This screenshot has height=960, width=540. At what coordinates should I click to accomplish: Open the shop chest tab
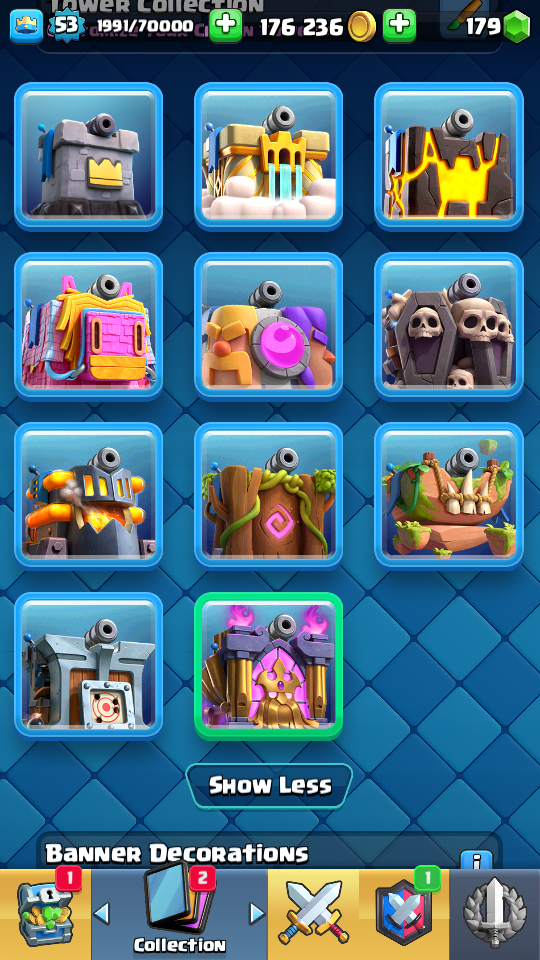[45, 914]
